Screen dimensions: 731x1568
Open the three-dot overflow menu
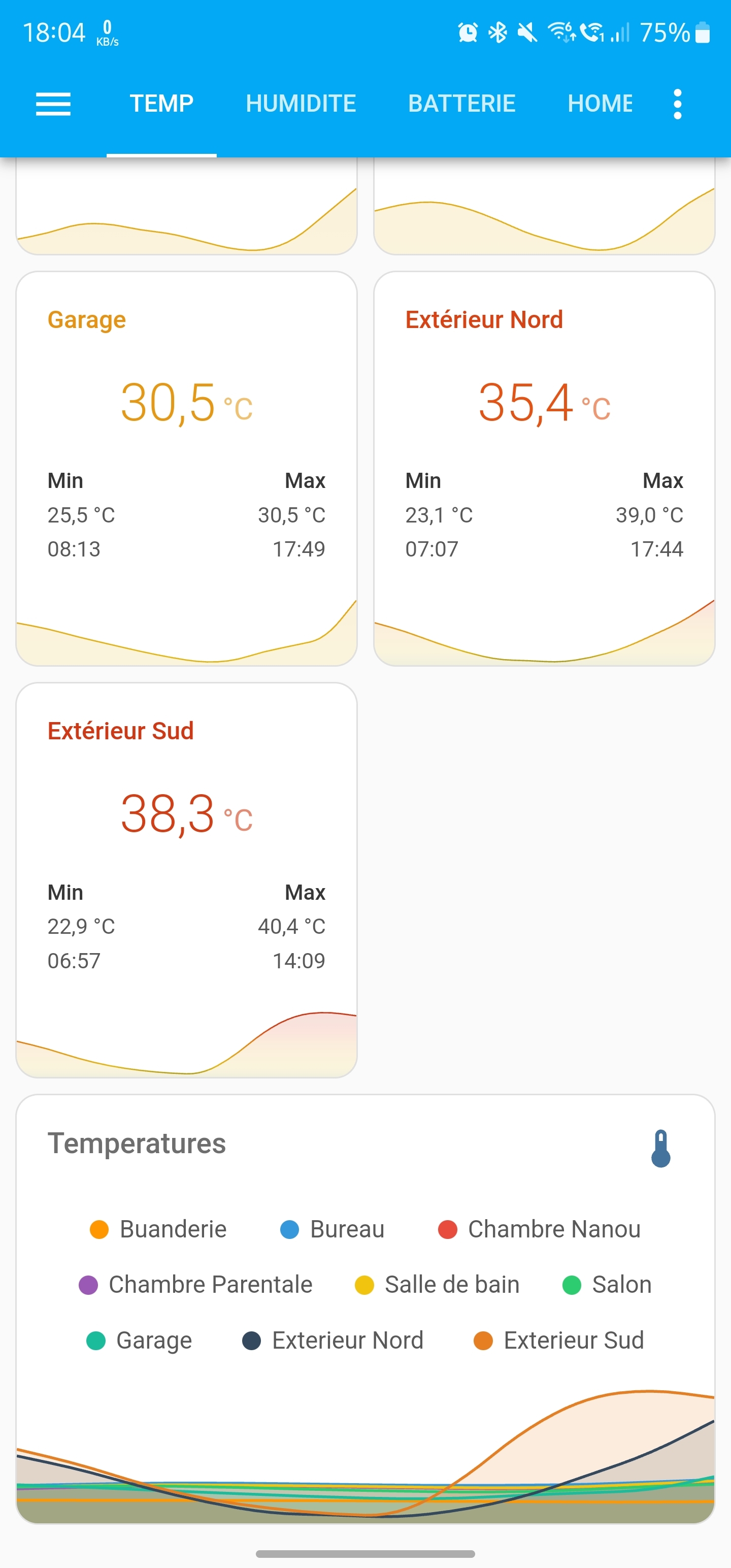(x=677, y=104)
